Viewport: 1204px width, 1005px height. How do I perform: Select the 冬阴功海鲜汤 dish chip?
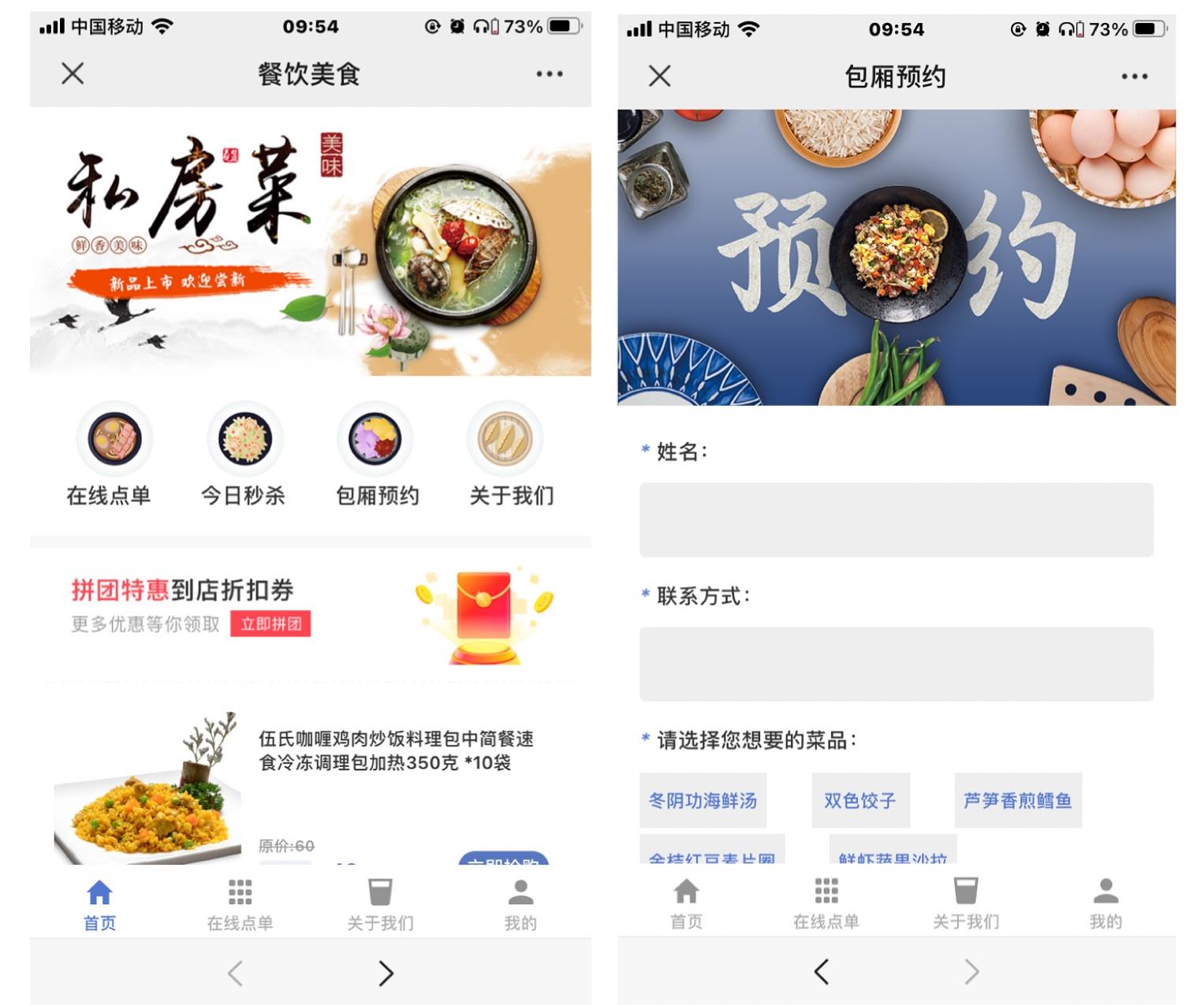click(x=703, y=801)
